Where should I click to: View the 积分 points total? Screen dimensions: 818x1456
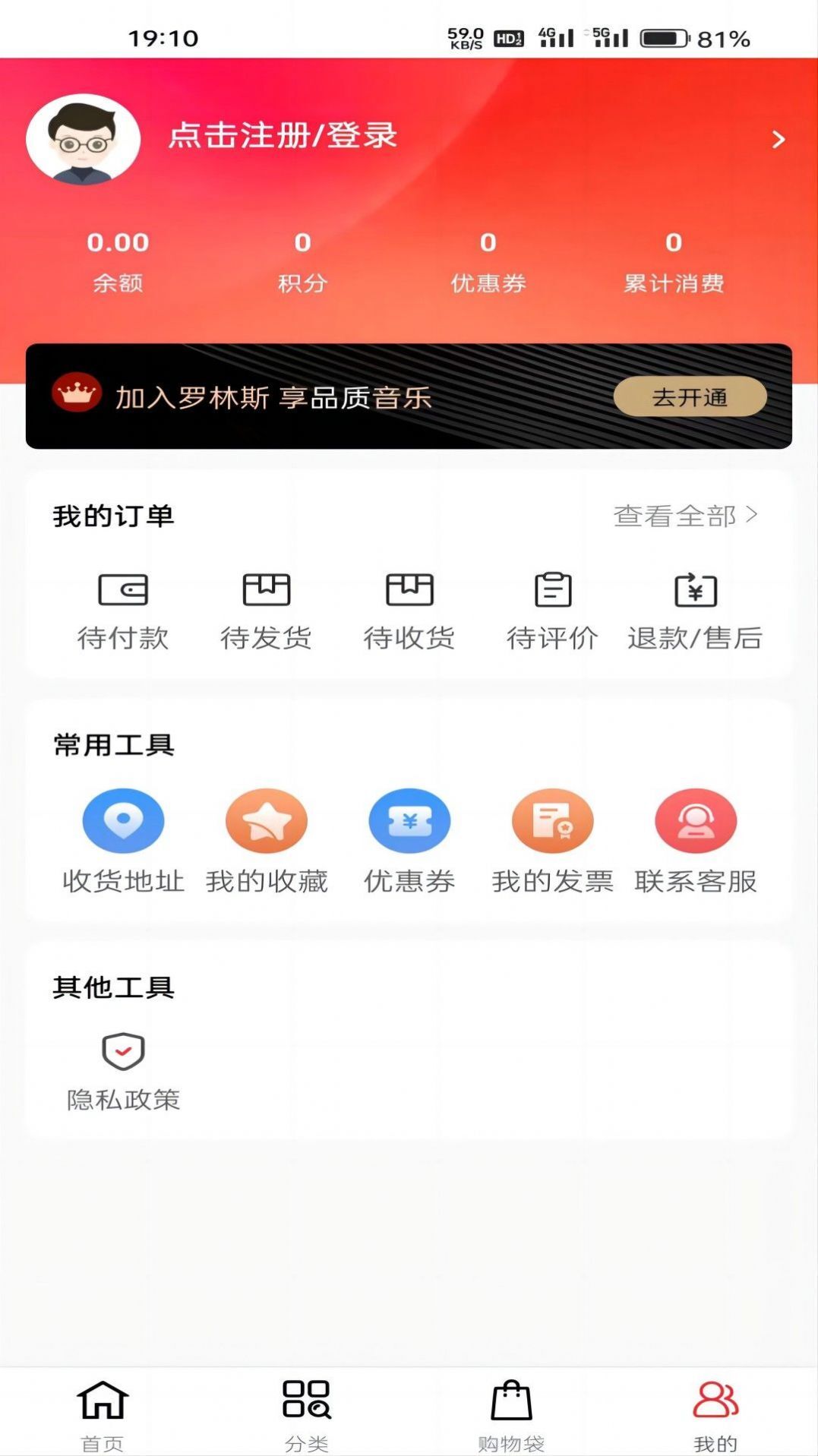point(304,260)
